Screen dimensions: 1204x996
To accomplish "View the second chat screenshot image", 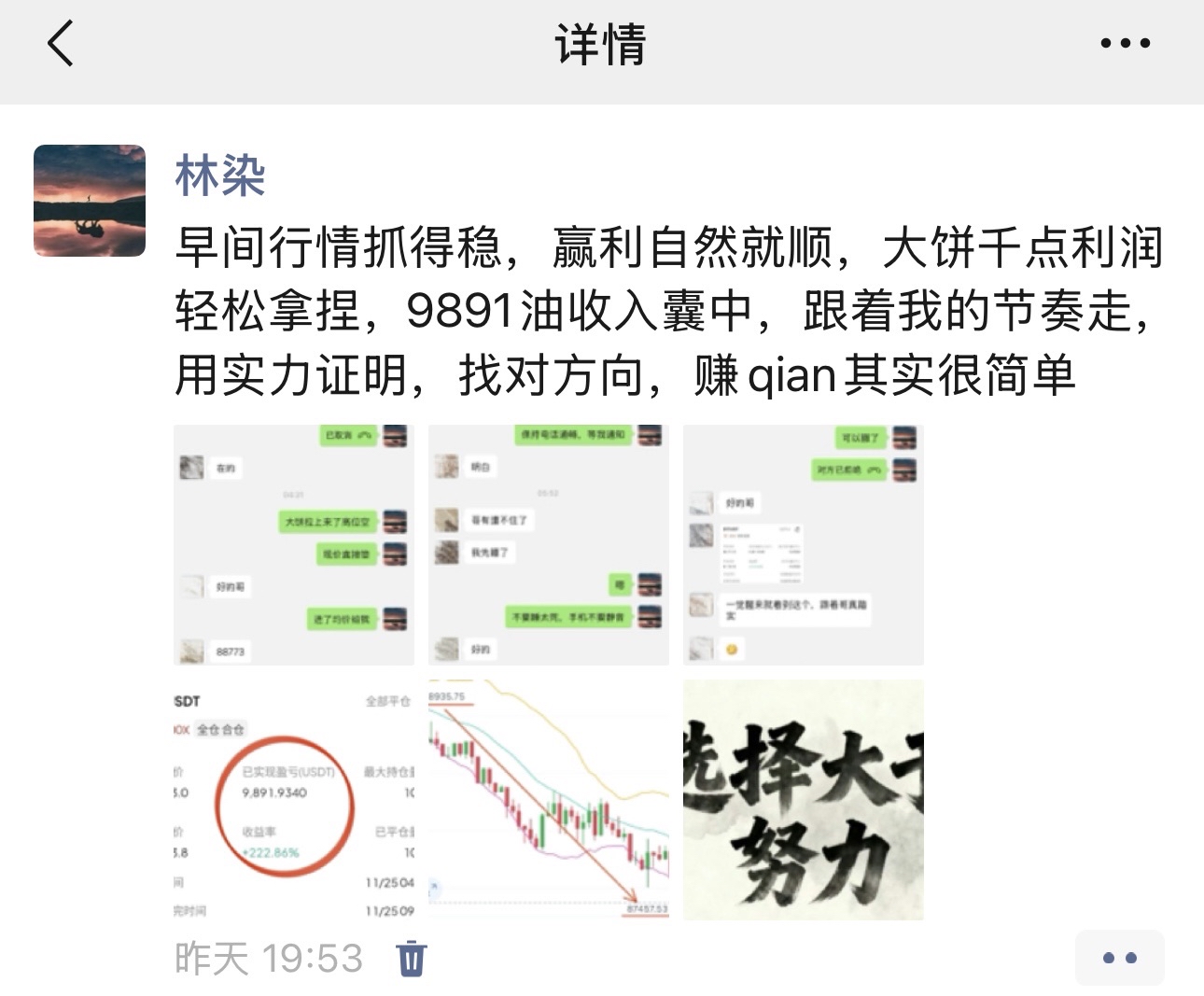I will point(549,544).
